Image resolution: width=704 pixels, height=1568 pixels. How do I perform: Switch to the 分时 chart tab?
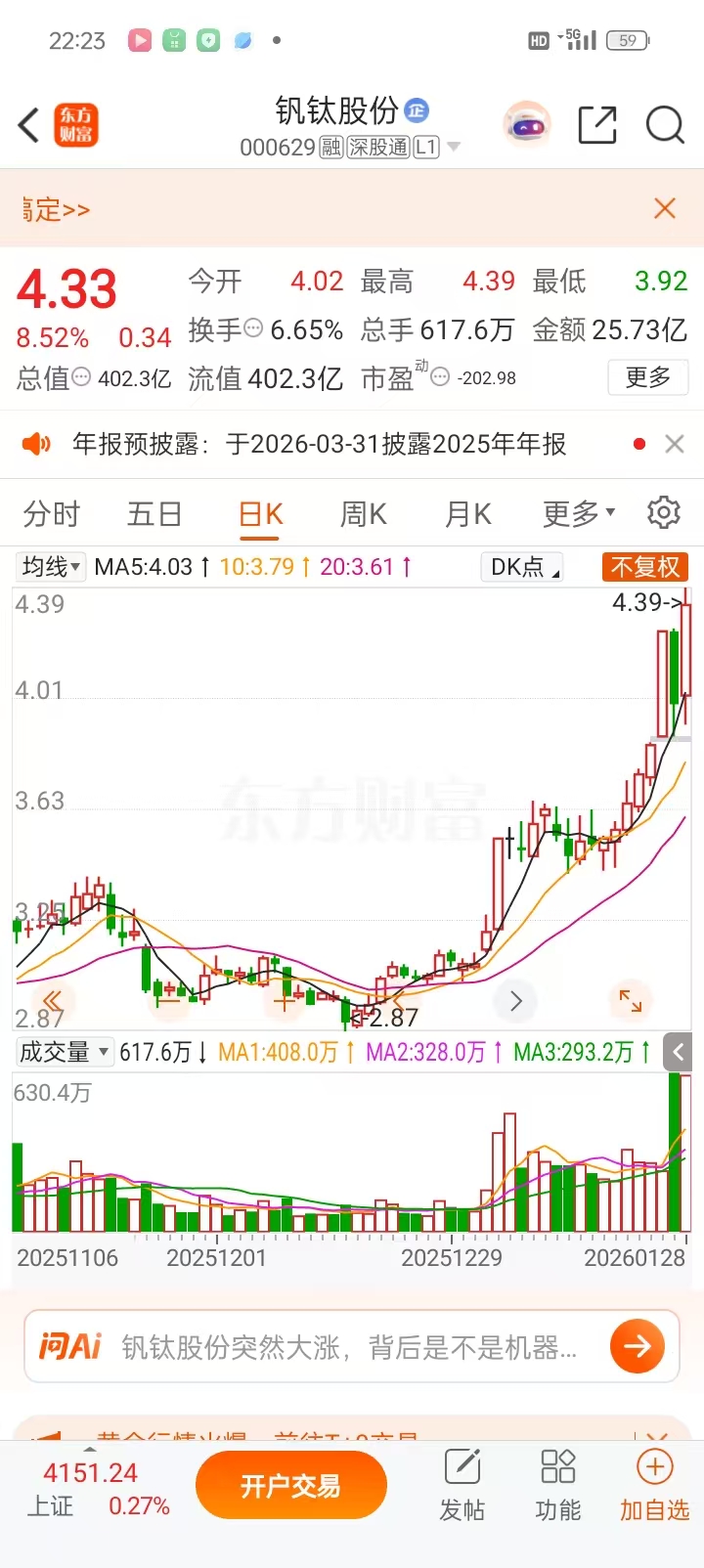pyautogui.click(x=52, y=513)
